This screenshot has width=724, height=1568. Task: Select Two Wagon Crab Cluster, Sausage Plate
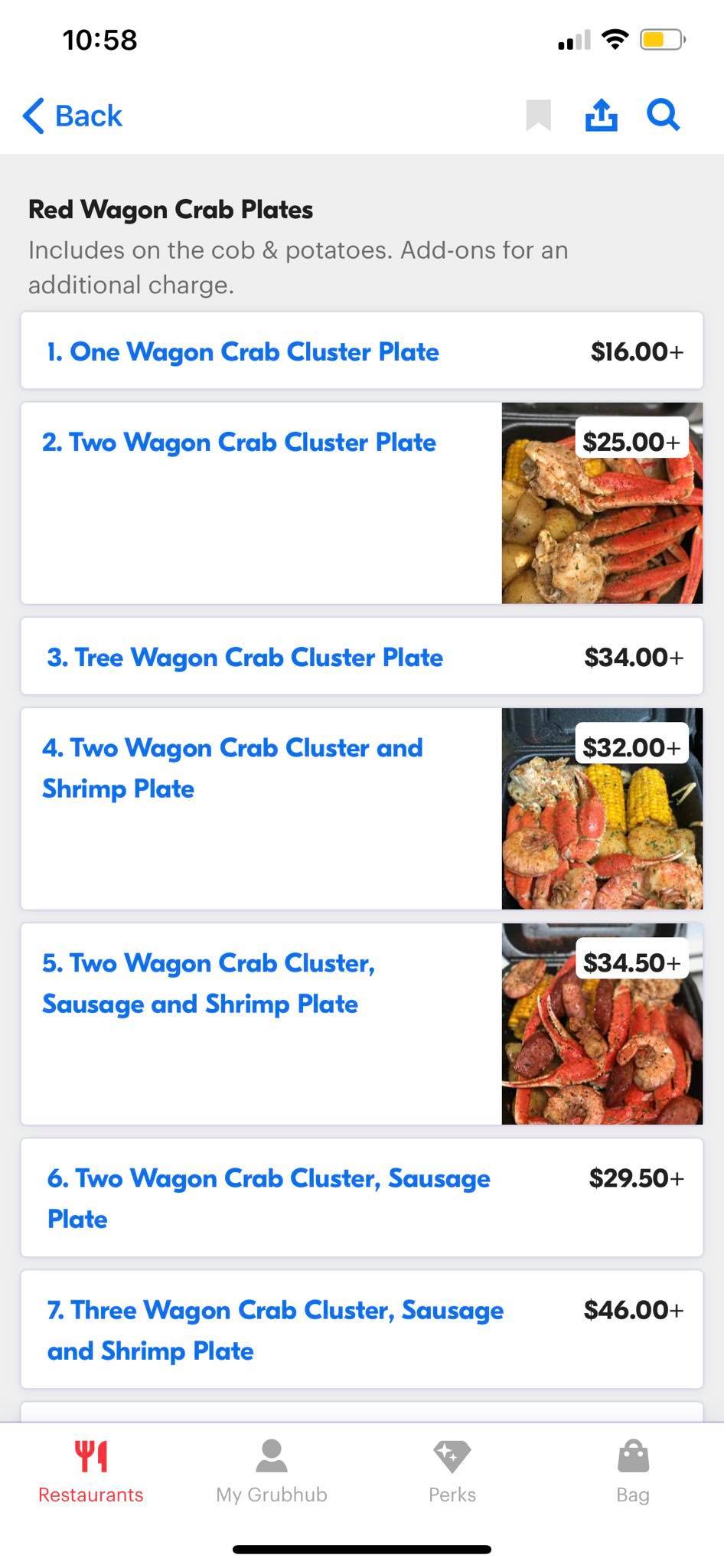(x=361, y=1197)
